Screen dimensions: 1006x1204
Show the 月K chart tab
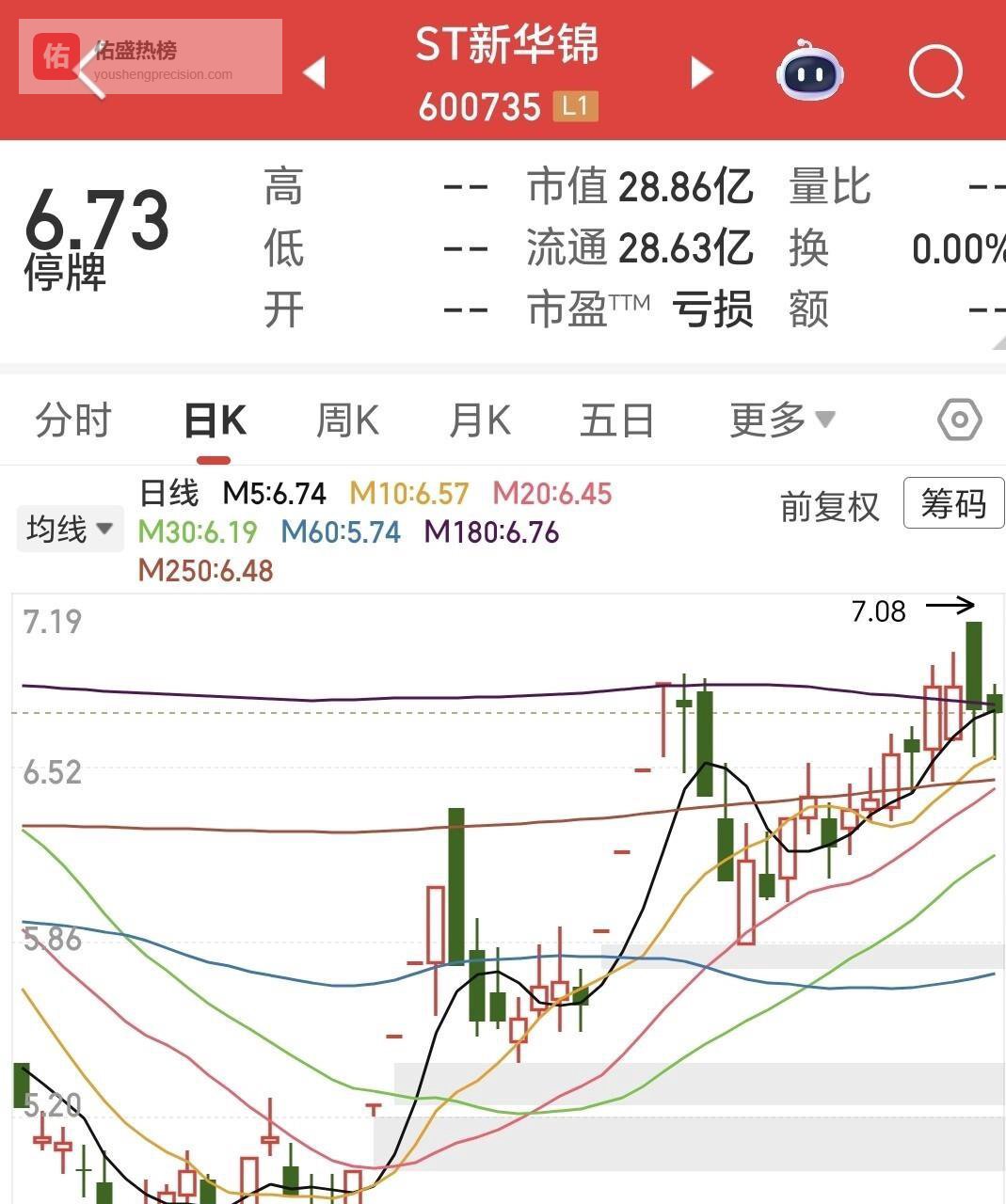point(480,420)
